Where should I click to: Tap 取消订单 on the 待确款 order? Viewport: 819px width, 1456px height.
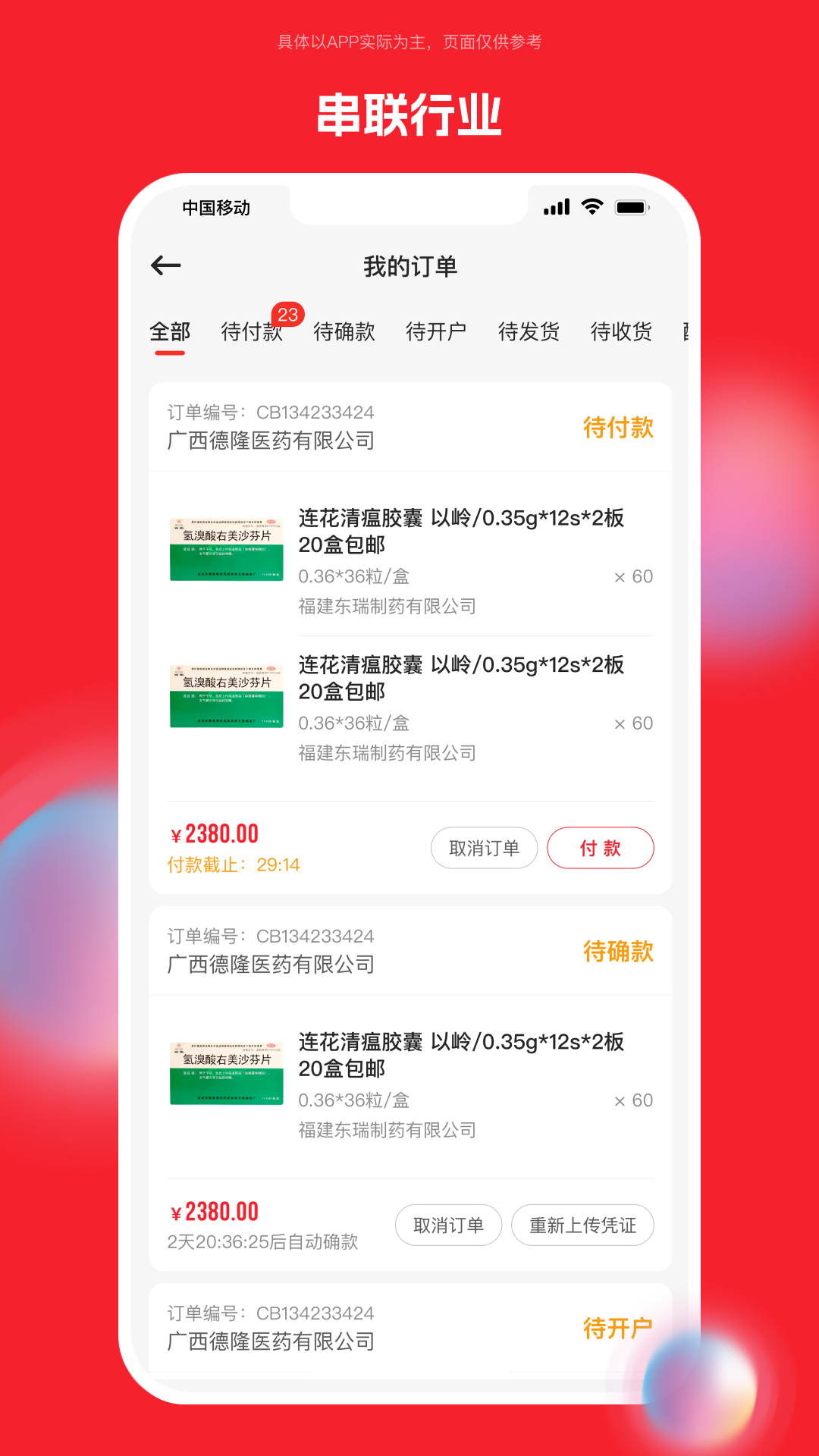[x=448, y=1225]
